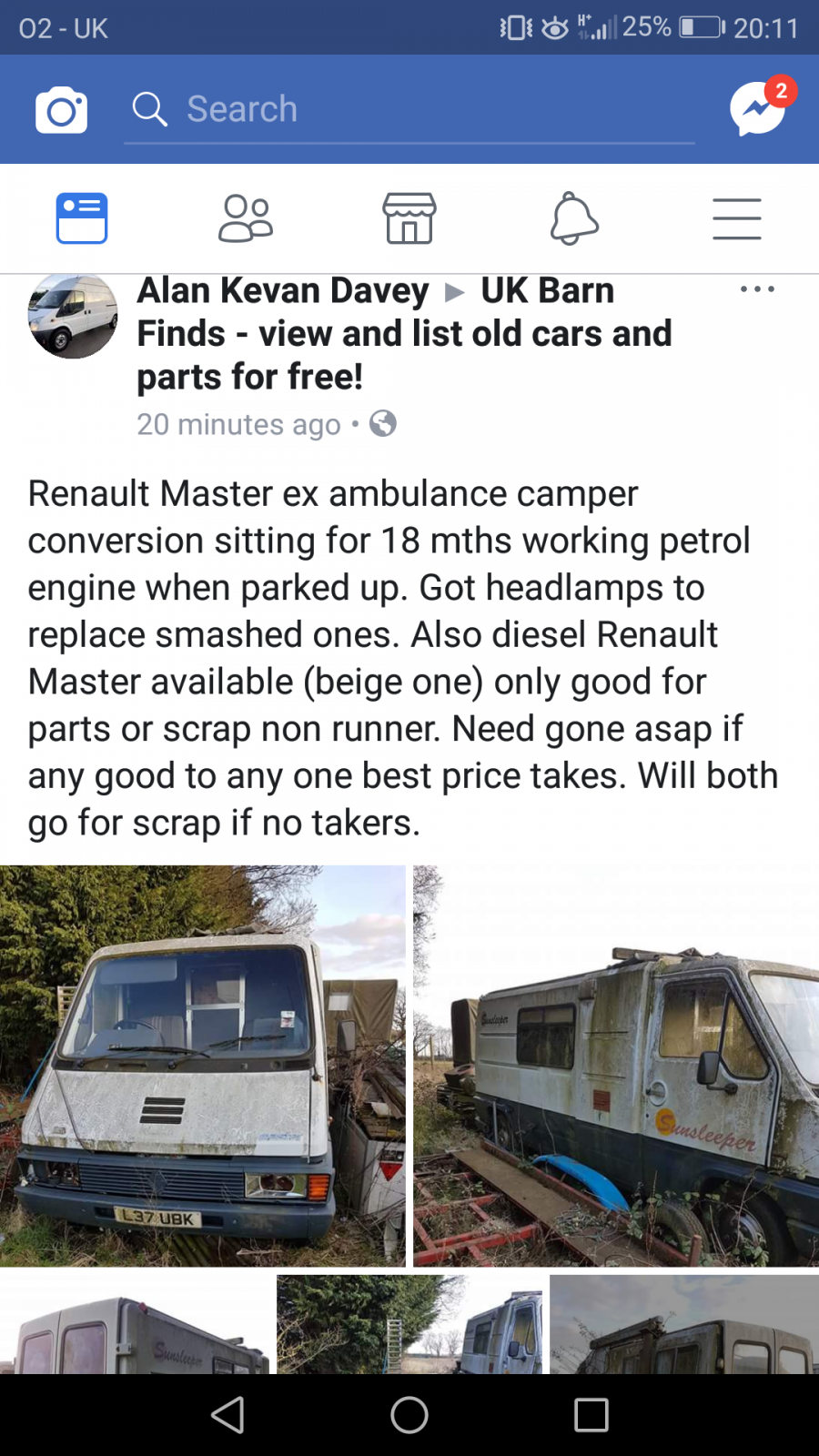Viewport: 819px width, 1456px height.
Task: Switch to the Marketplace tab
Action: (x=409, y=218)
